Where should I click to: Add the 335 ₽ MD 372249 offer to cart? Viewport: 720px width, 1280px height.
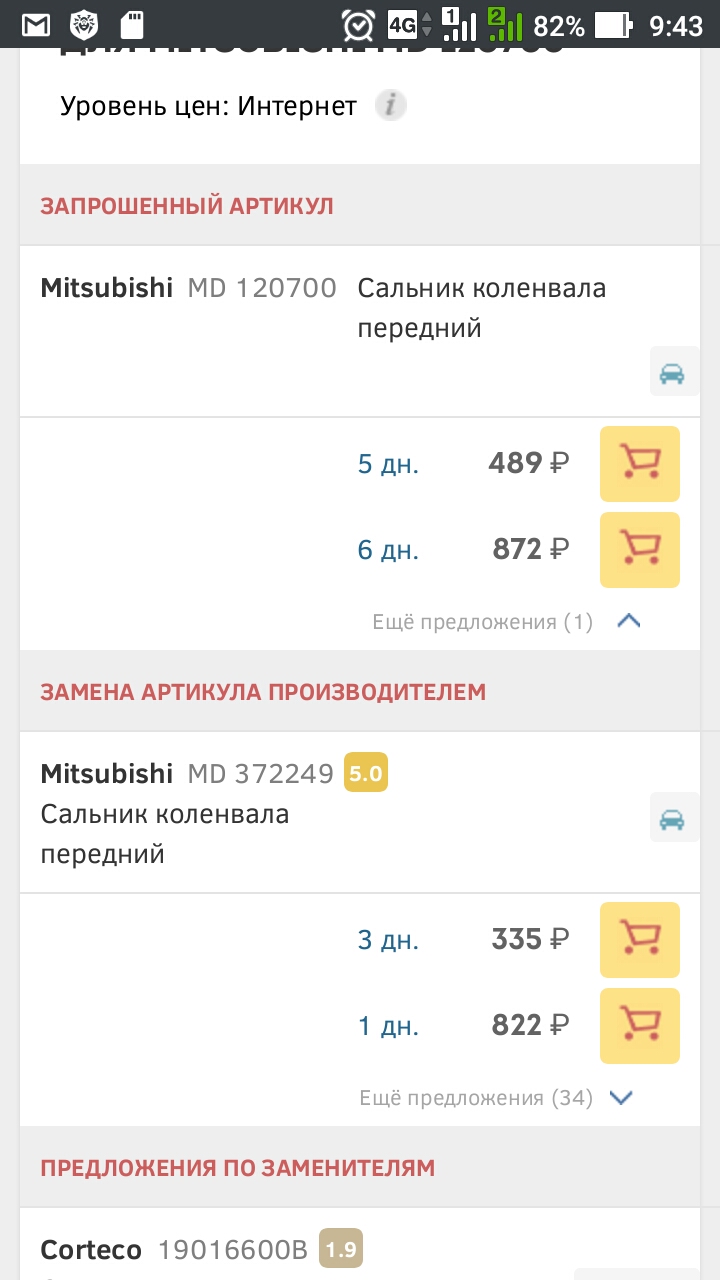tap(640, 939)
